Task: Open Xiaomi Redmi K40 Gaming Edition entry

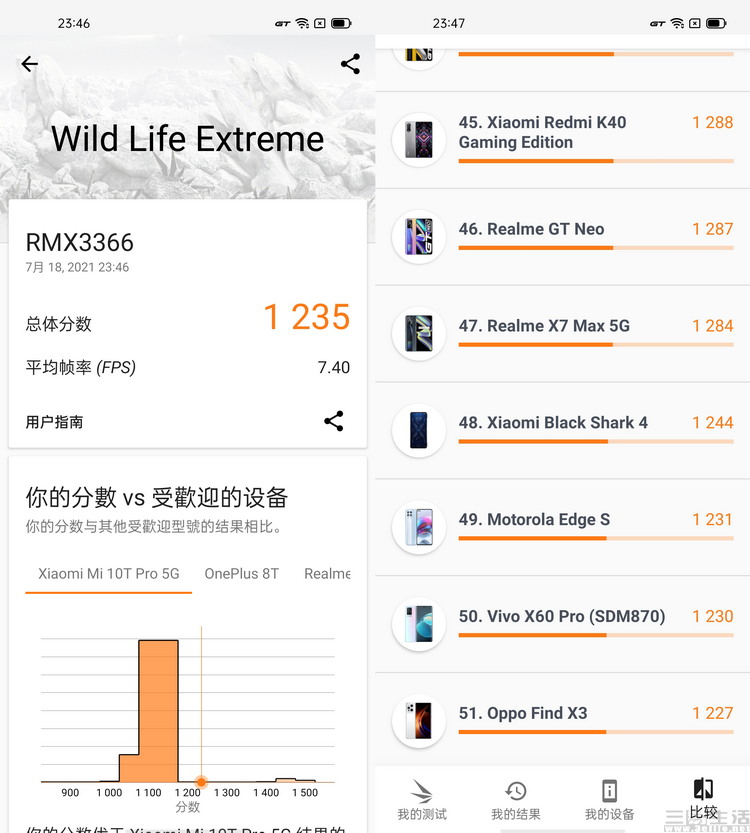Action: tap(562, 138)
